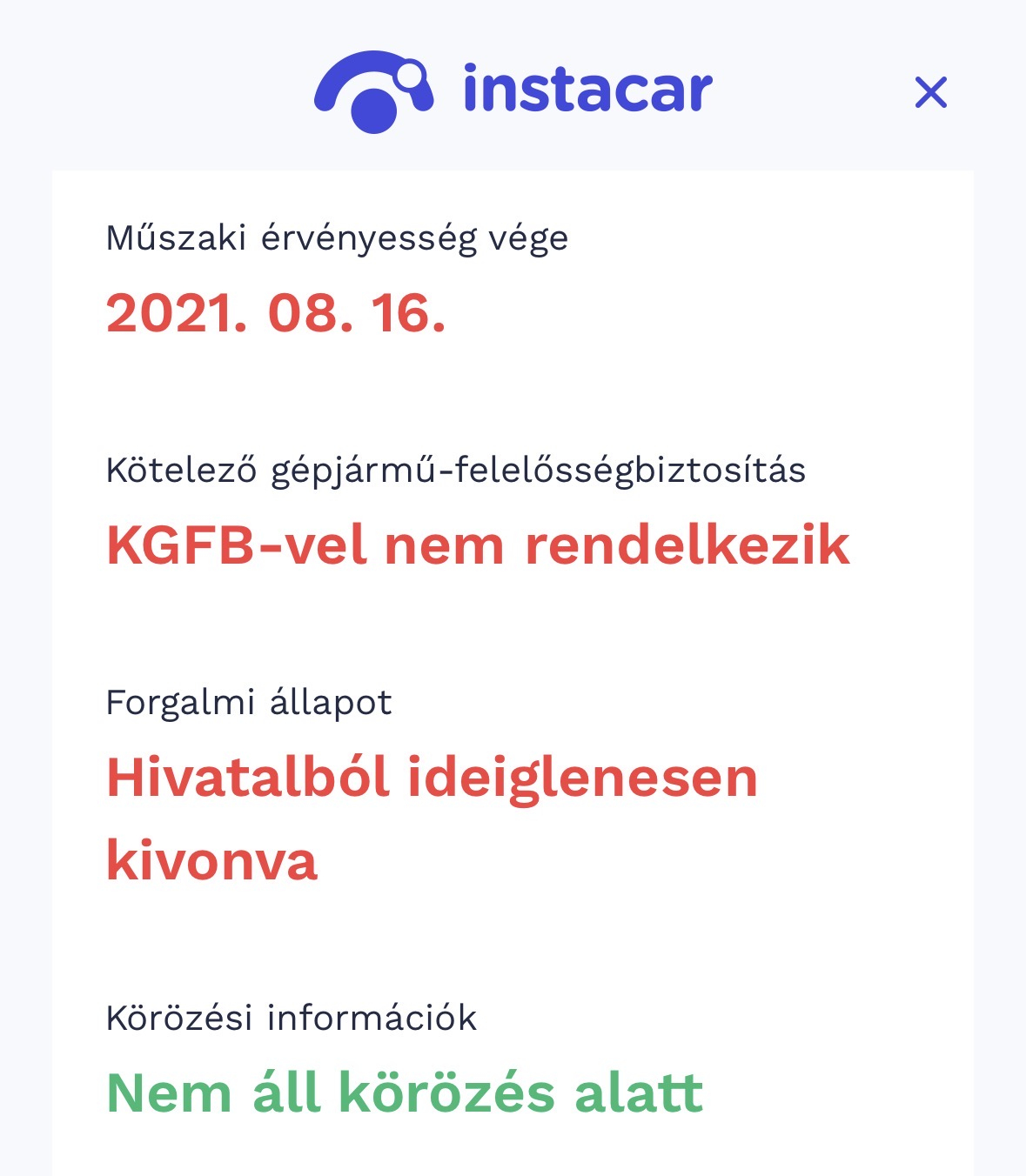Close the instacar vehicle report
This screenshot has width=1026, height=1176.
pos(930,92)
